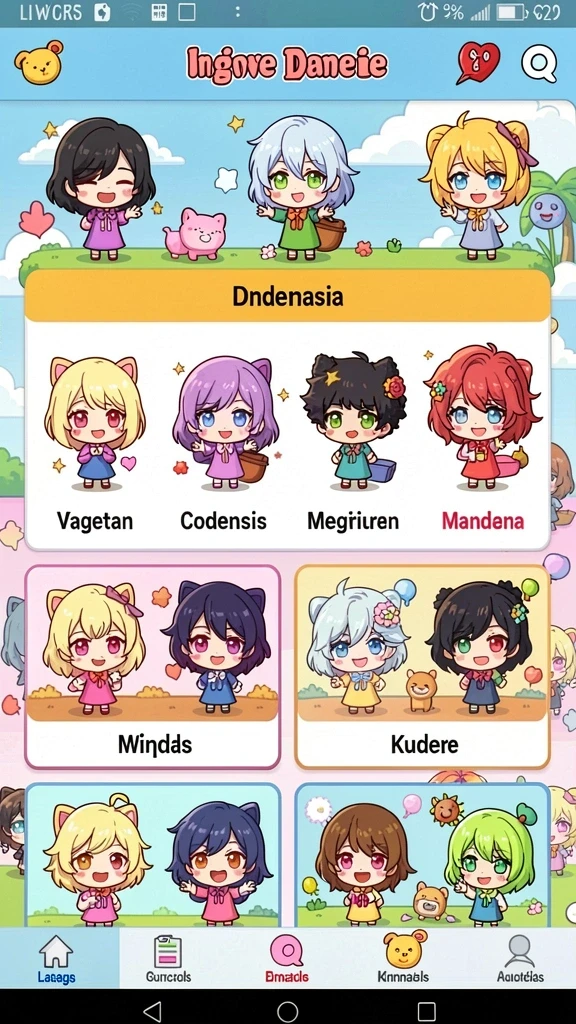Open the search magnifier icon

(539, 63)
